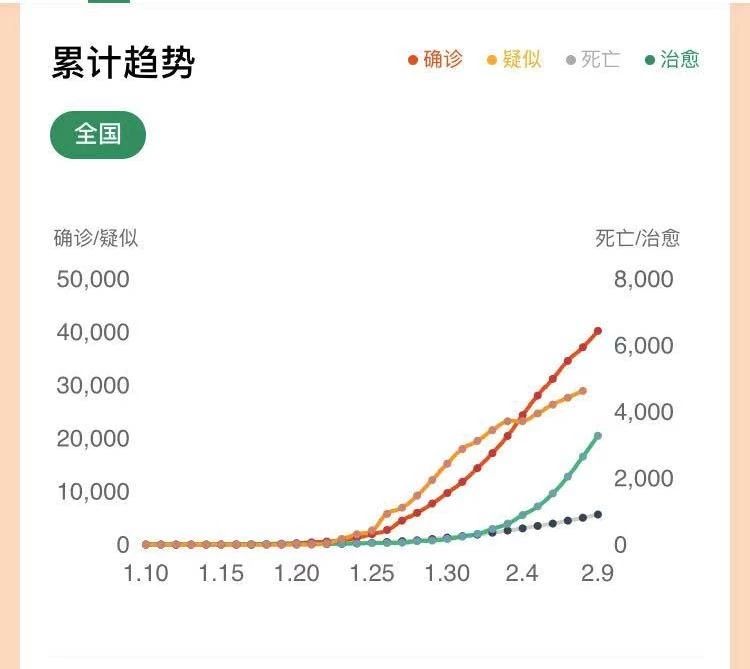
Task: Toggle the 疑似 legend item
Action: coord(515,59)
